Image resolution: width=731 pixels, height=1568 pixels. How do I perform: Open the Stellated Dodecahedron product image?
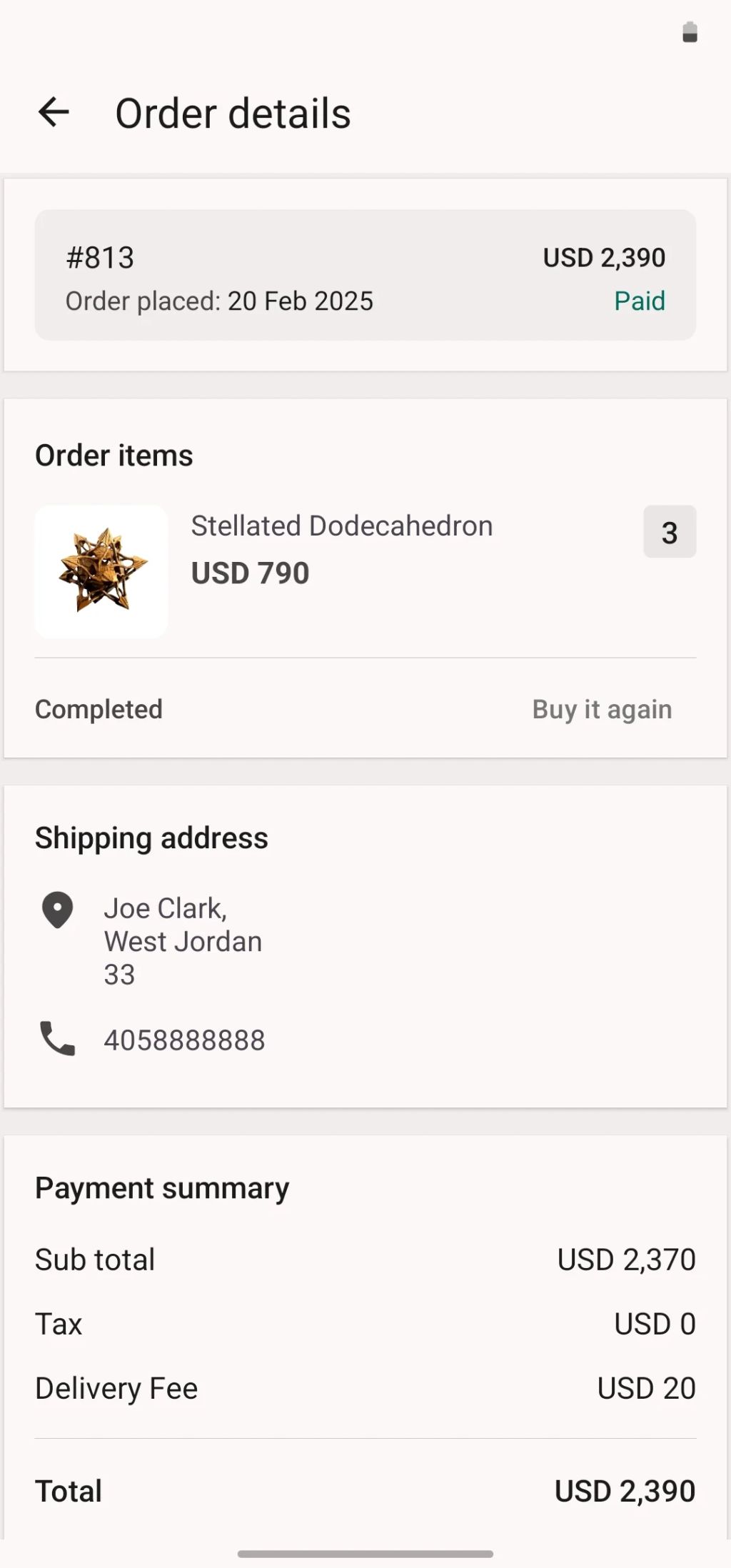point(101,571)
